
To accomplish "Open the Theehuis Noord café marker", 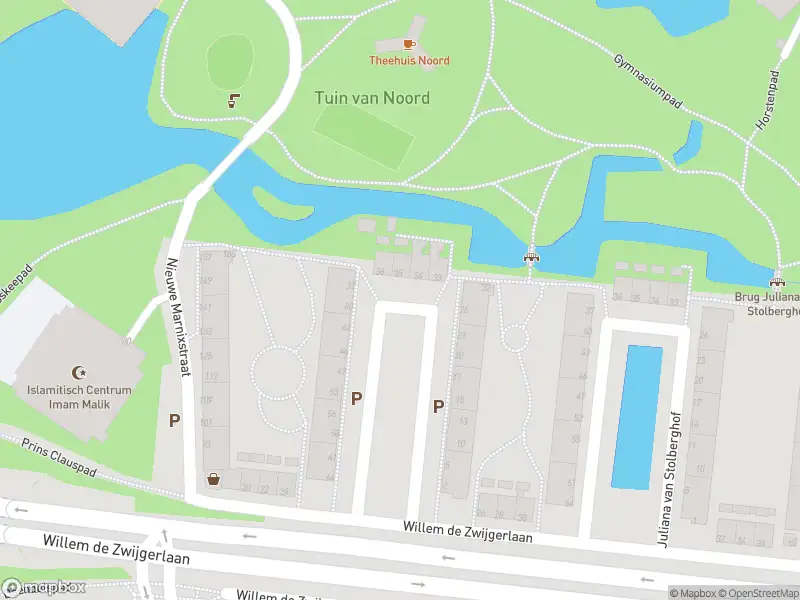I will pyautogui.click(x=408, y=45).
